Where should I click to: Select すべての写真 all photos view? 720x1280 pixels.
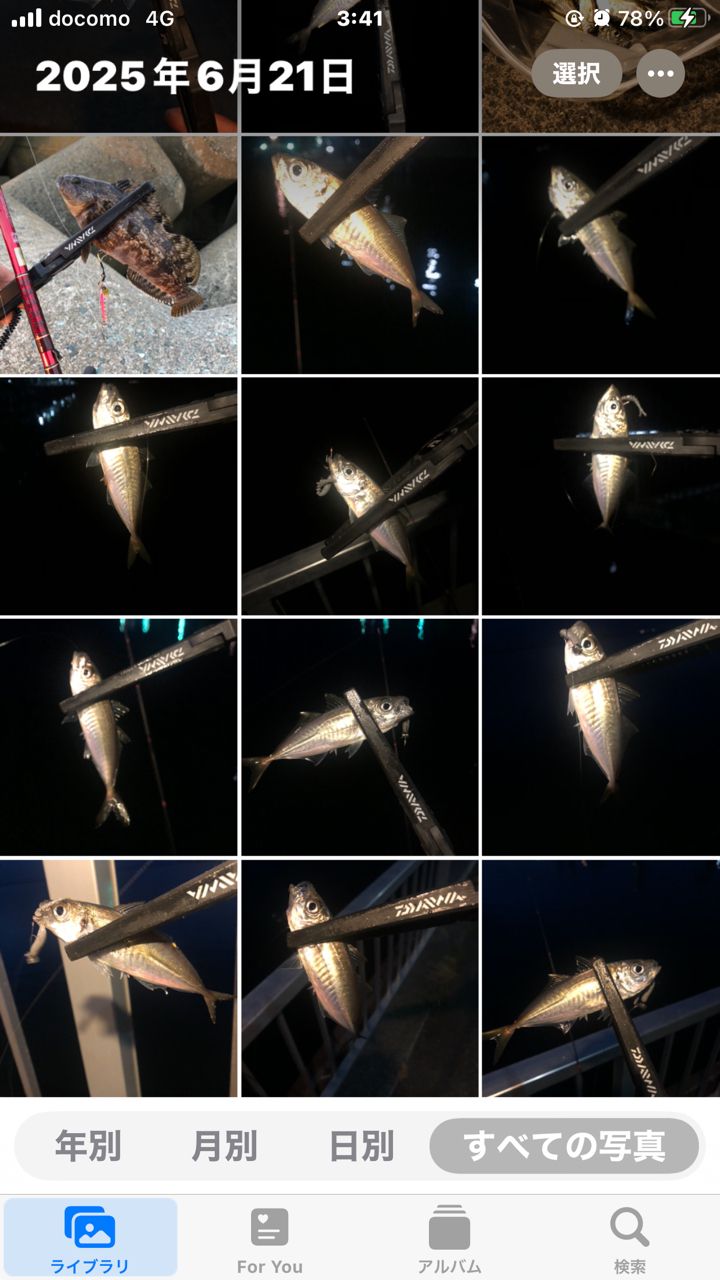tap(564, 1146)
